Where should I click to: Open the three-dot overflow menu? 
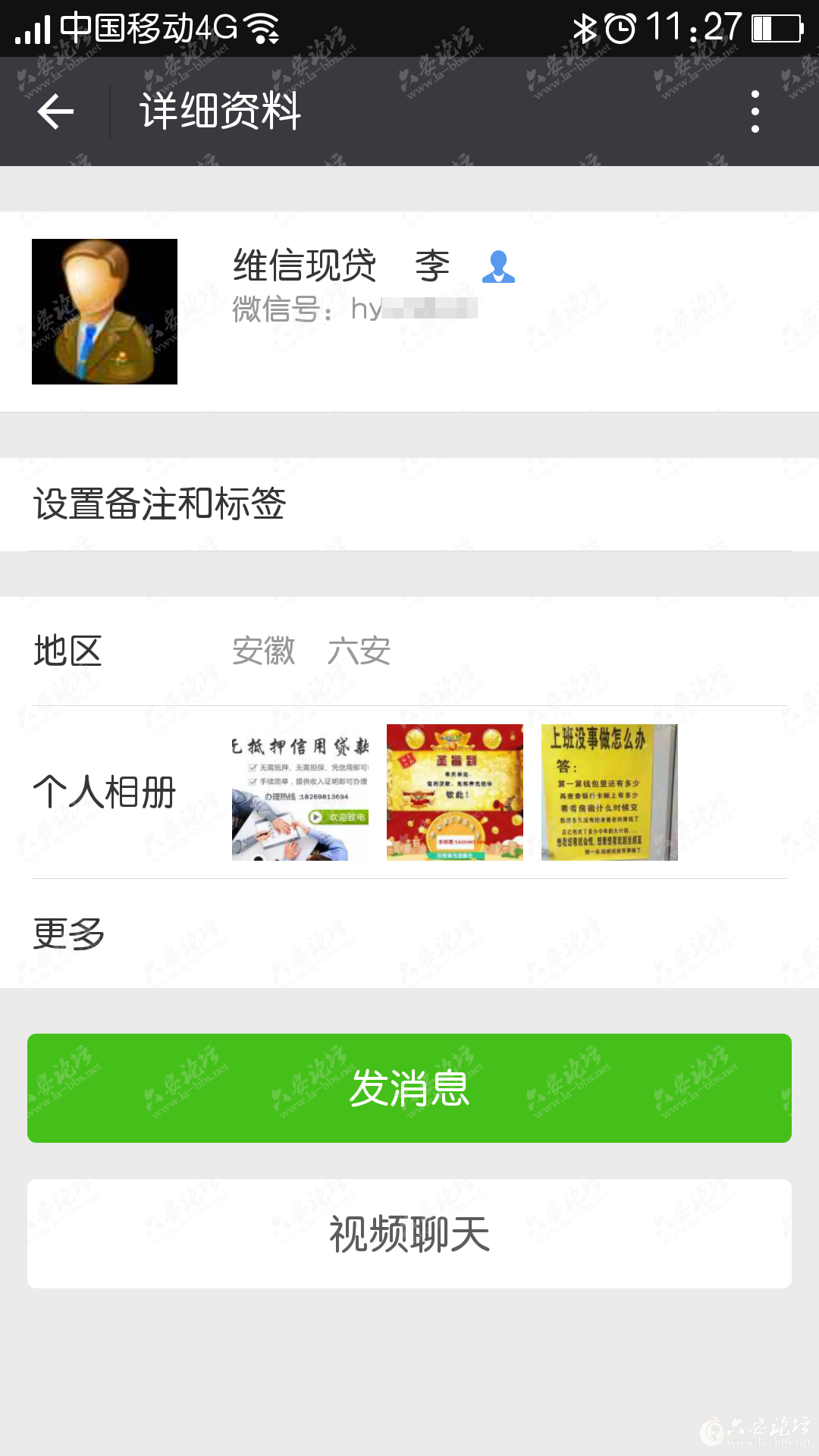pyautogui.click(x=755, y=111)
